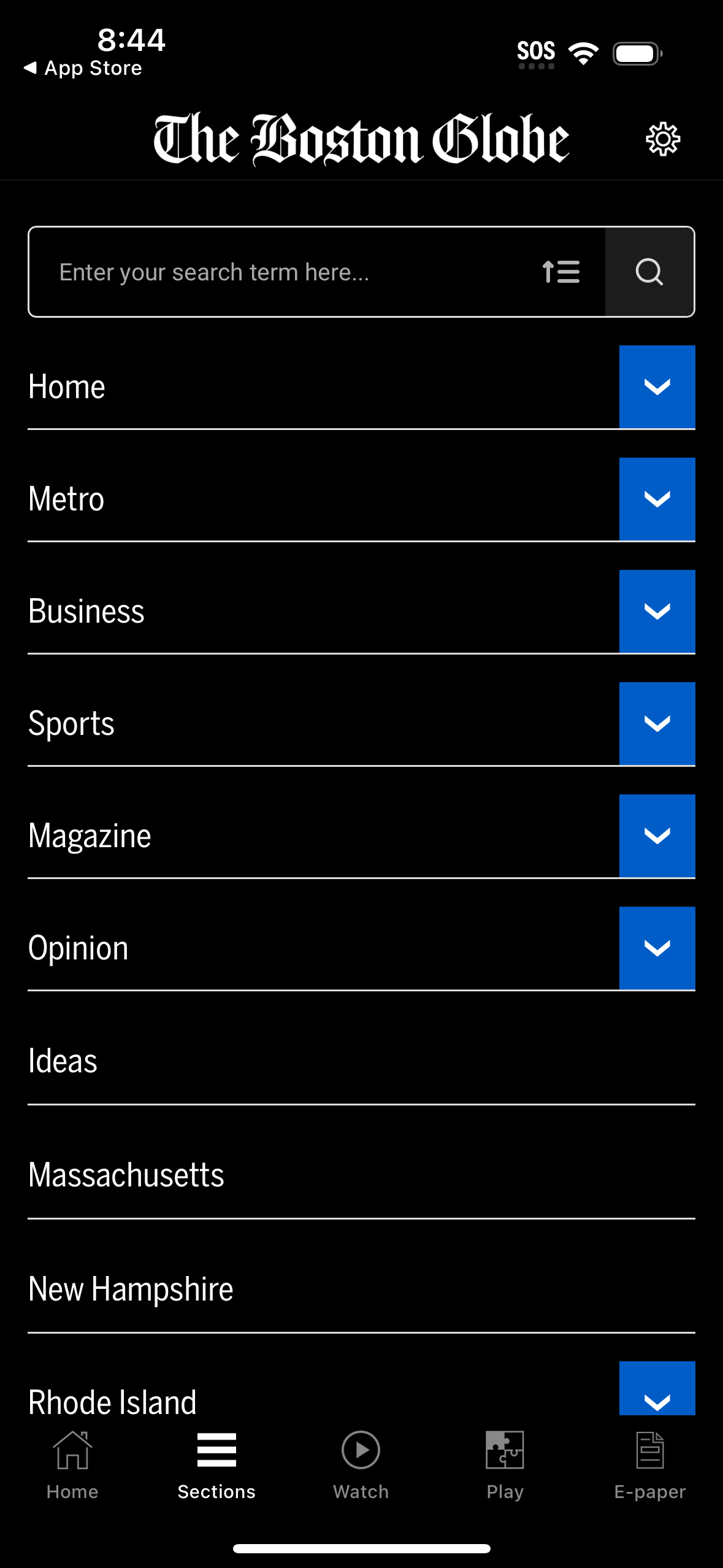
Task: Select the sort options icon in search bar
Action: click(x=560, y=271)
